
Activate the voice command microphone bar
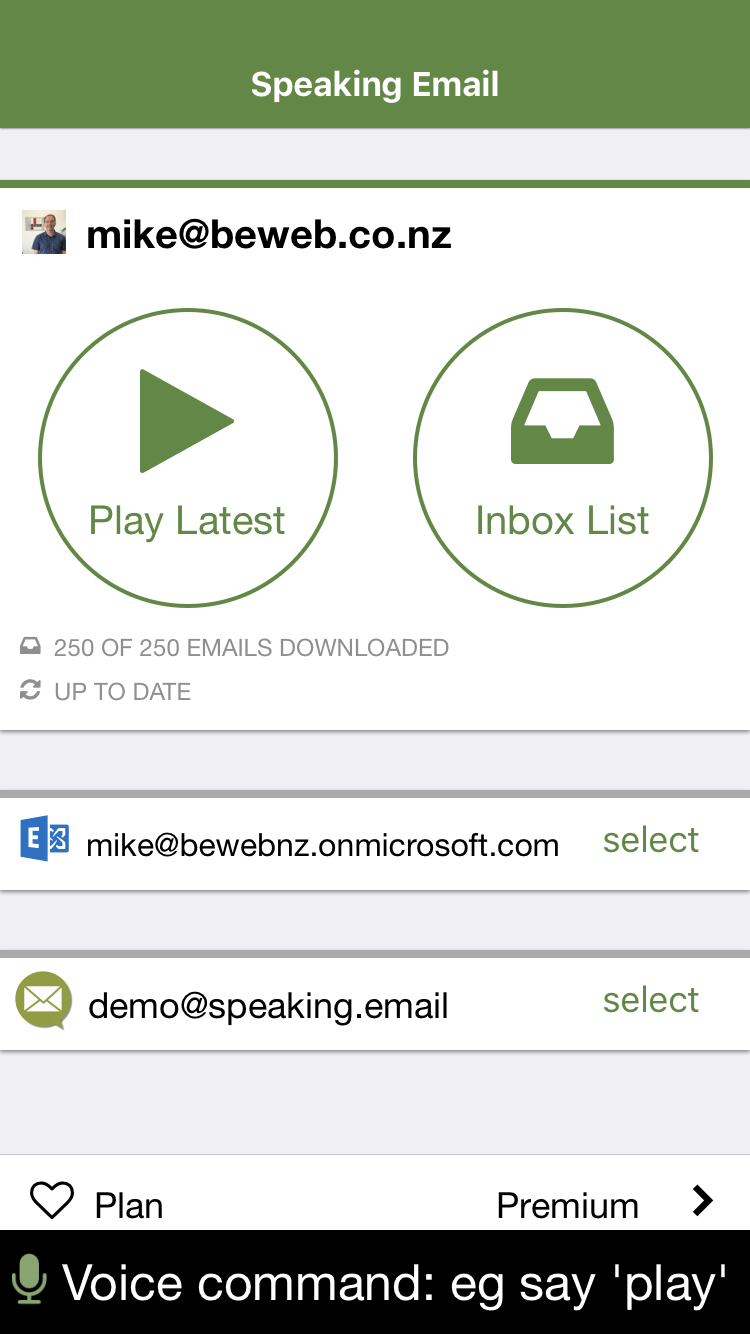375,1282
